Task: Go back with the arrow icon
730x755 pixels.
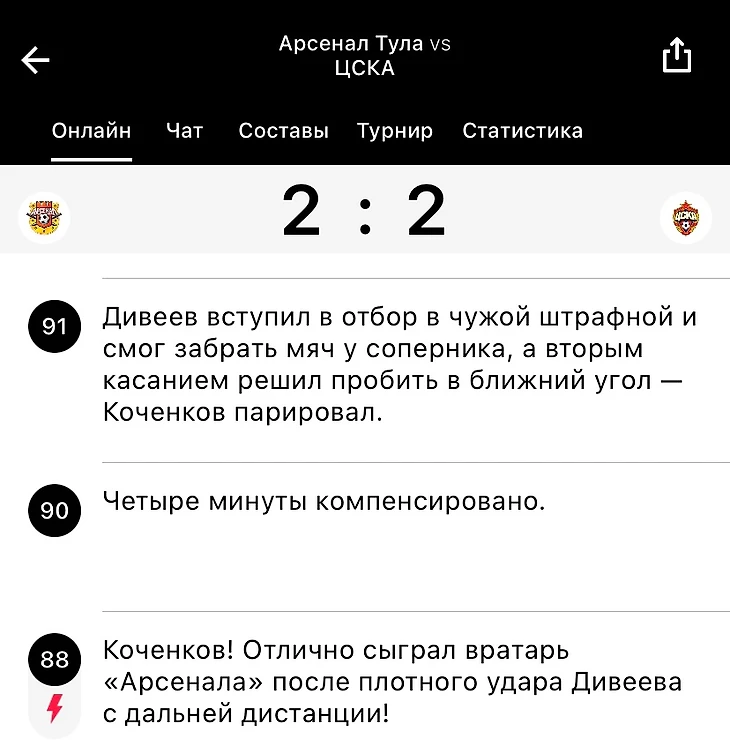Action: (36, 61)
